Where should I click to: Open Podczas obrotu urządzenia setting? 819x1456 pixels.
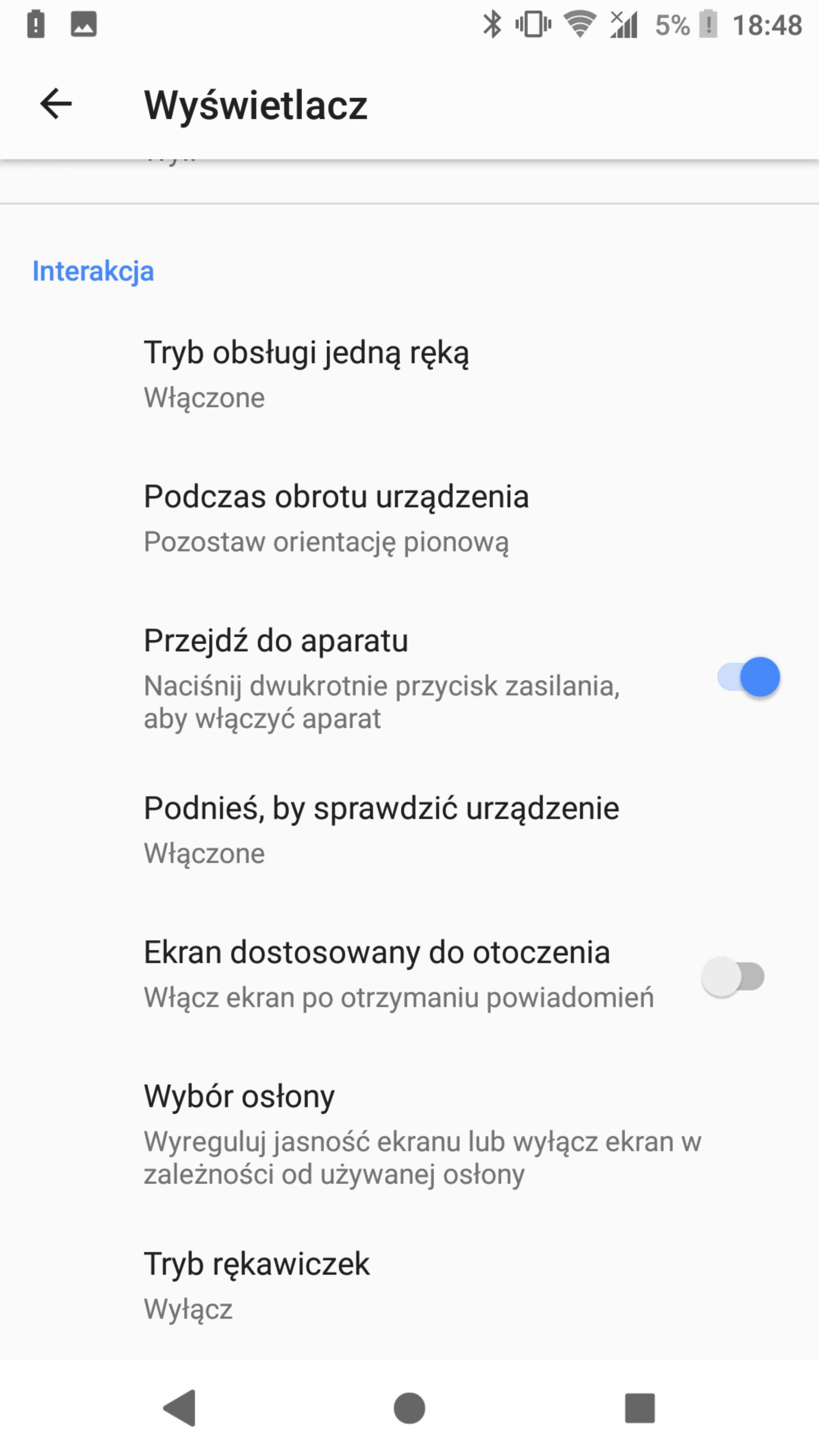click(x=409, y=518)
